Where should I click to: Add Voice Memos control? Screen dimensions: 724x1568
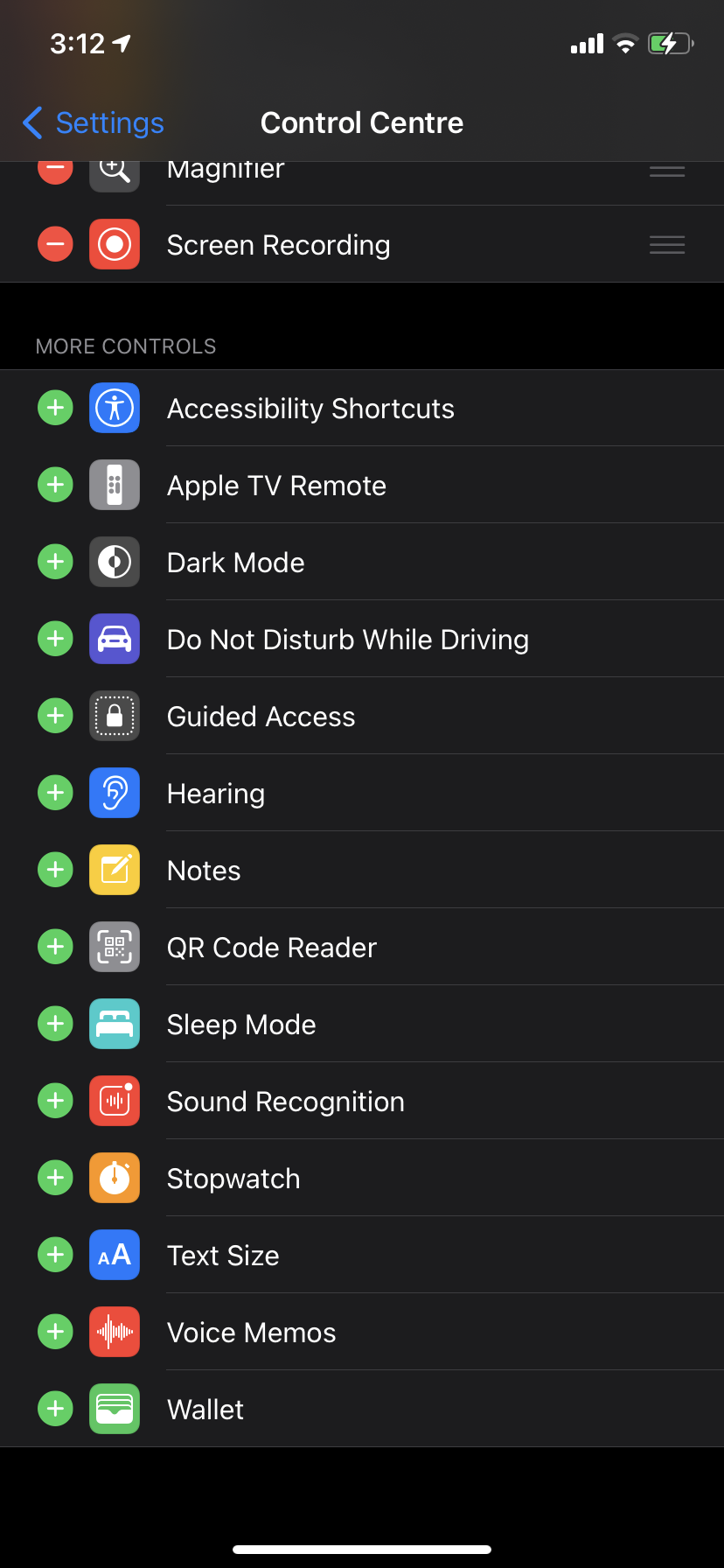(55, 1332)
